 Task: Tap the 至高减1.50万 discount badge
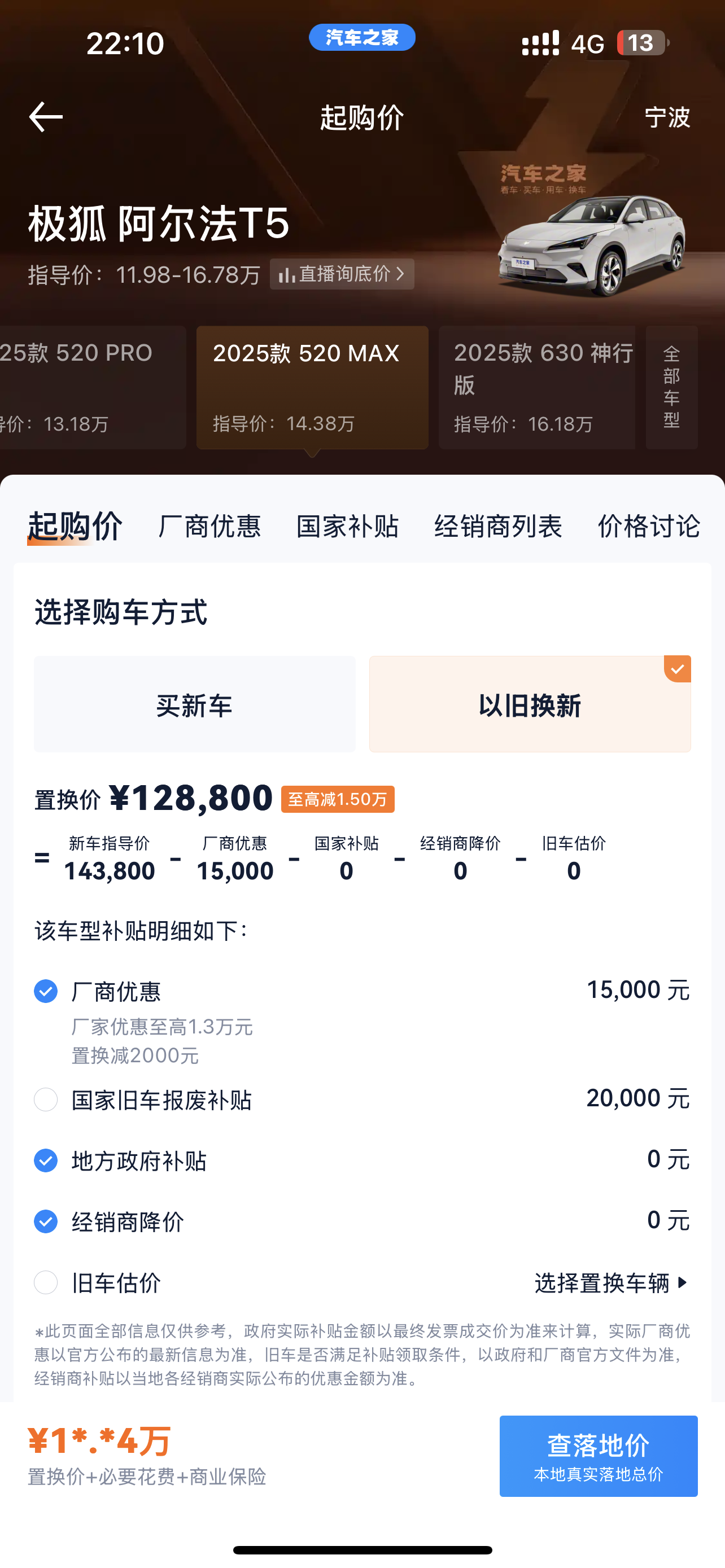point(338,799)
